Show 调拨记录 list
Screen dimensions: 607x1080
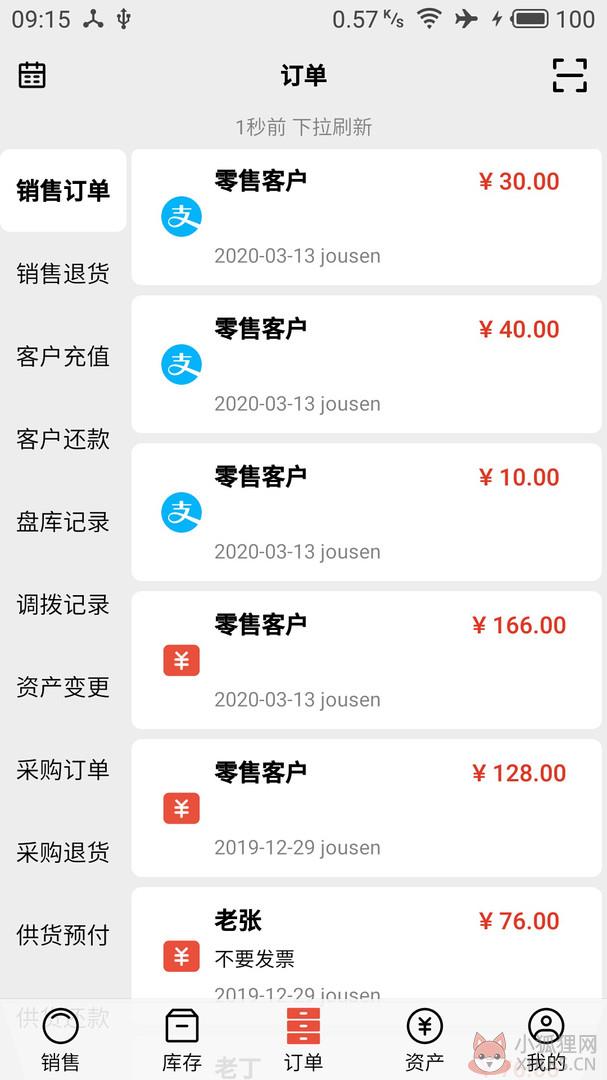pyautogui.click(x=63, y=604)
